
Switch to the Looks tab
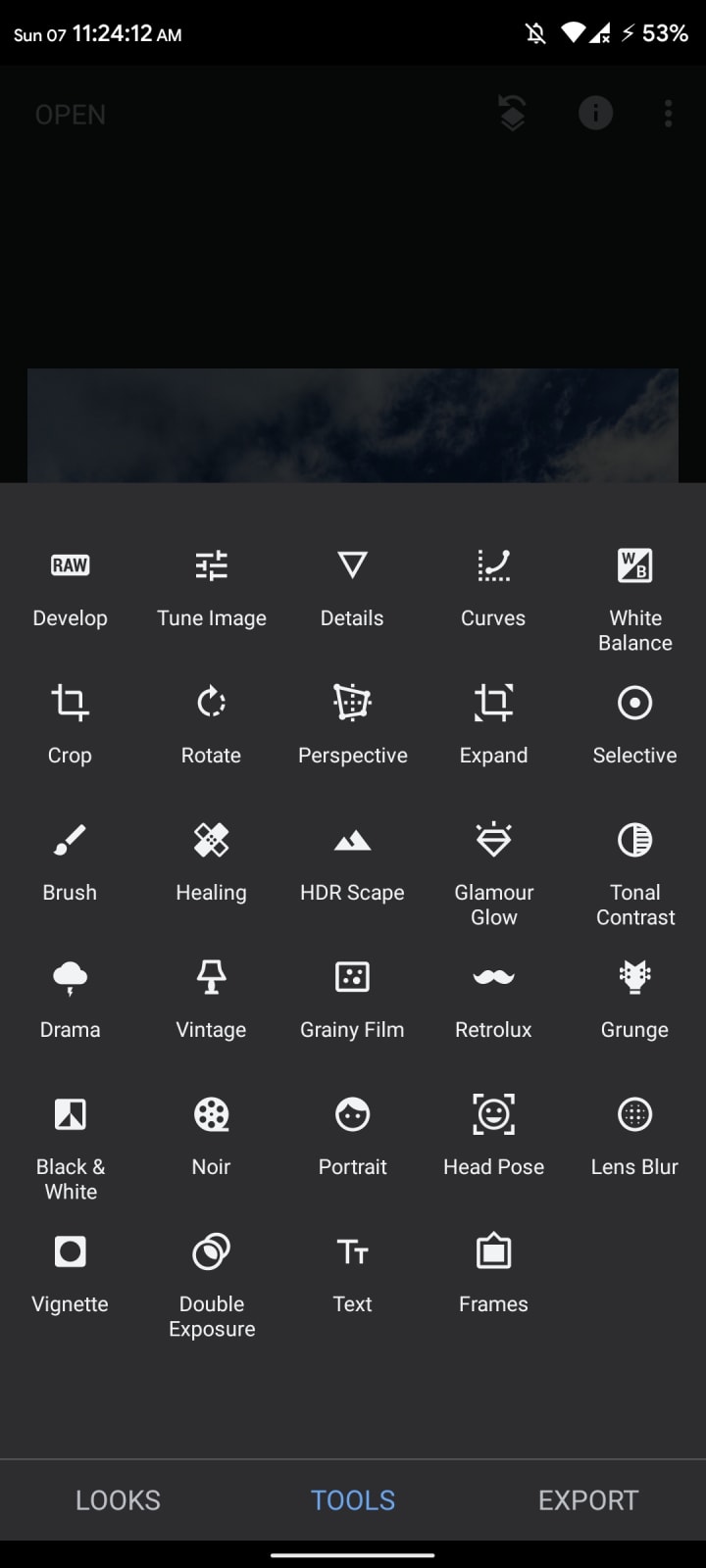(x=118, y=1499)
